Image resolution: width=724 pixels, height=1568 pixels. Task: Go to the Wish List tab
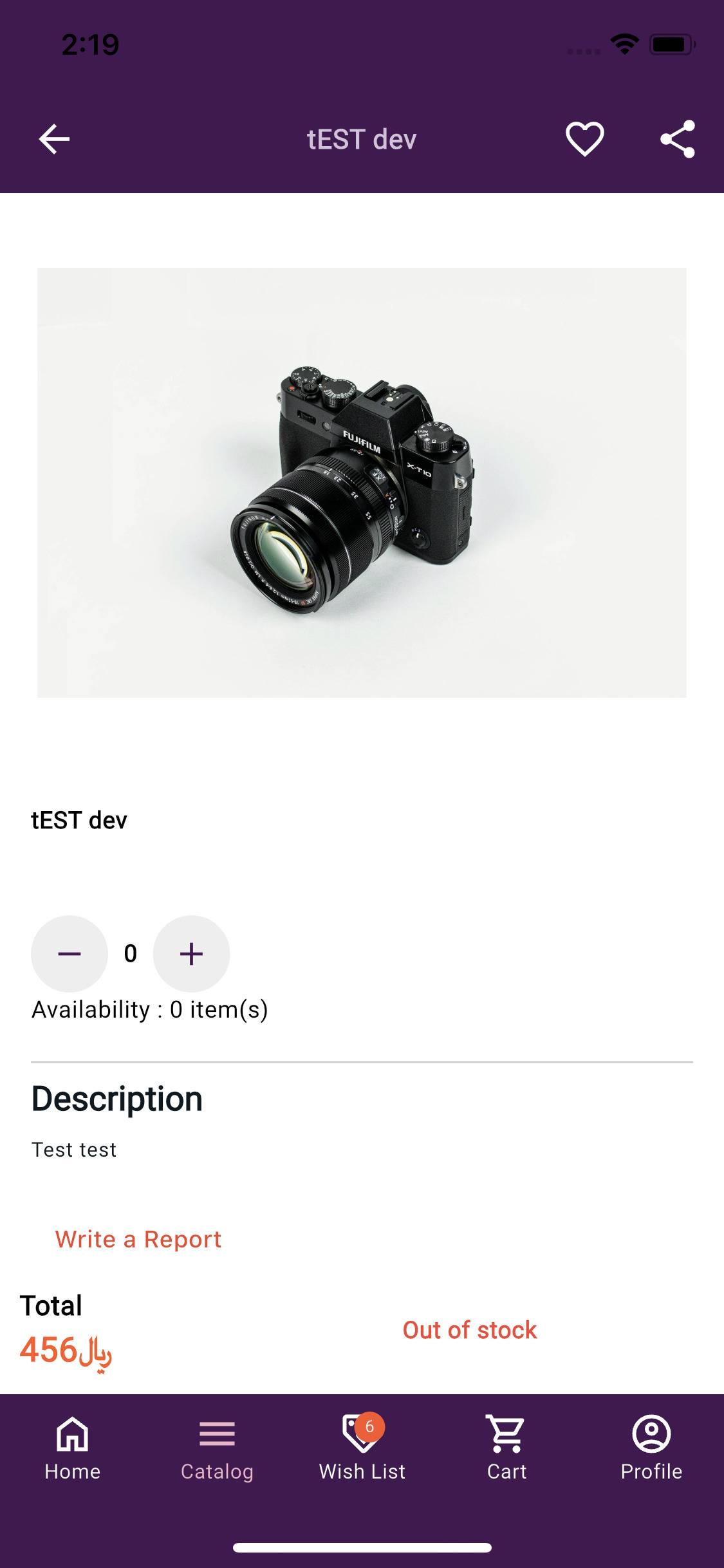(x=362, y=1448)
